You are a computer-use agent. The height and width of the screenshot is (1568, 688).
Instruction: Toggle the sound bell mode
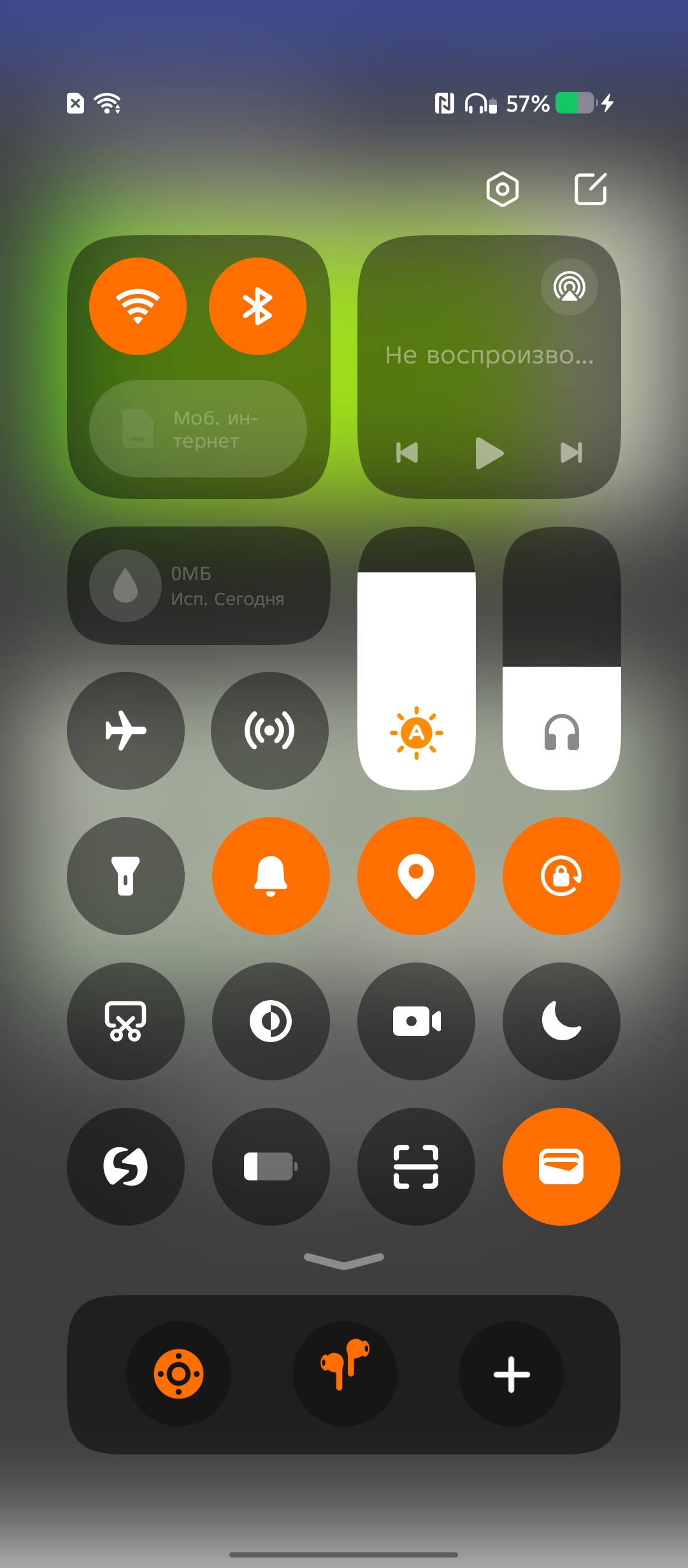click(x=271, y=876)
